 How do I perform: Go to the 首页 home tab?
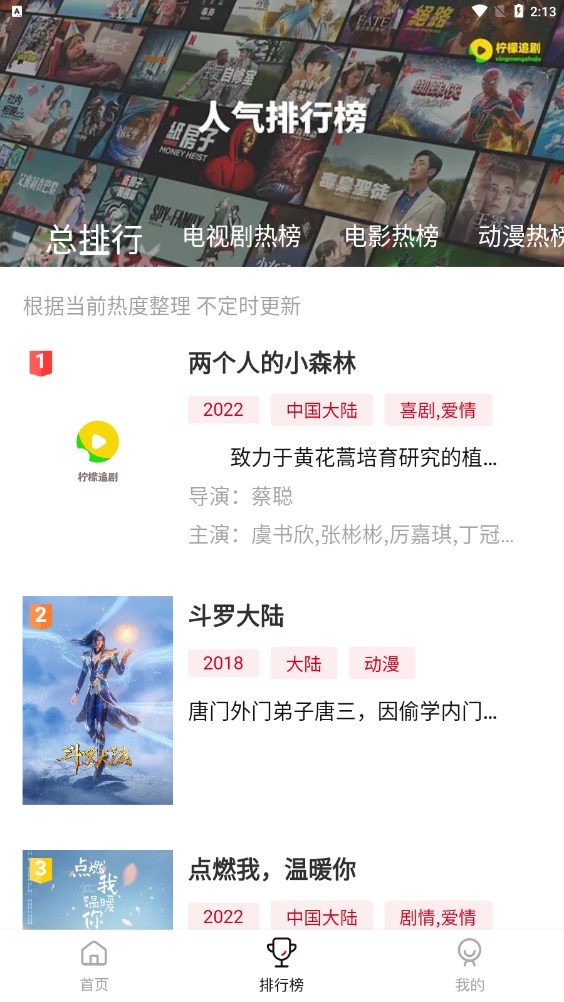[x=94, y=966]
